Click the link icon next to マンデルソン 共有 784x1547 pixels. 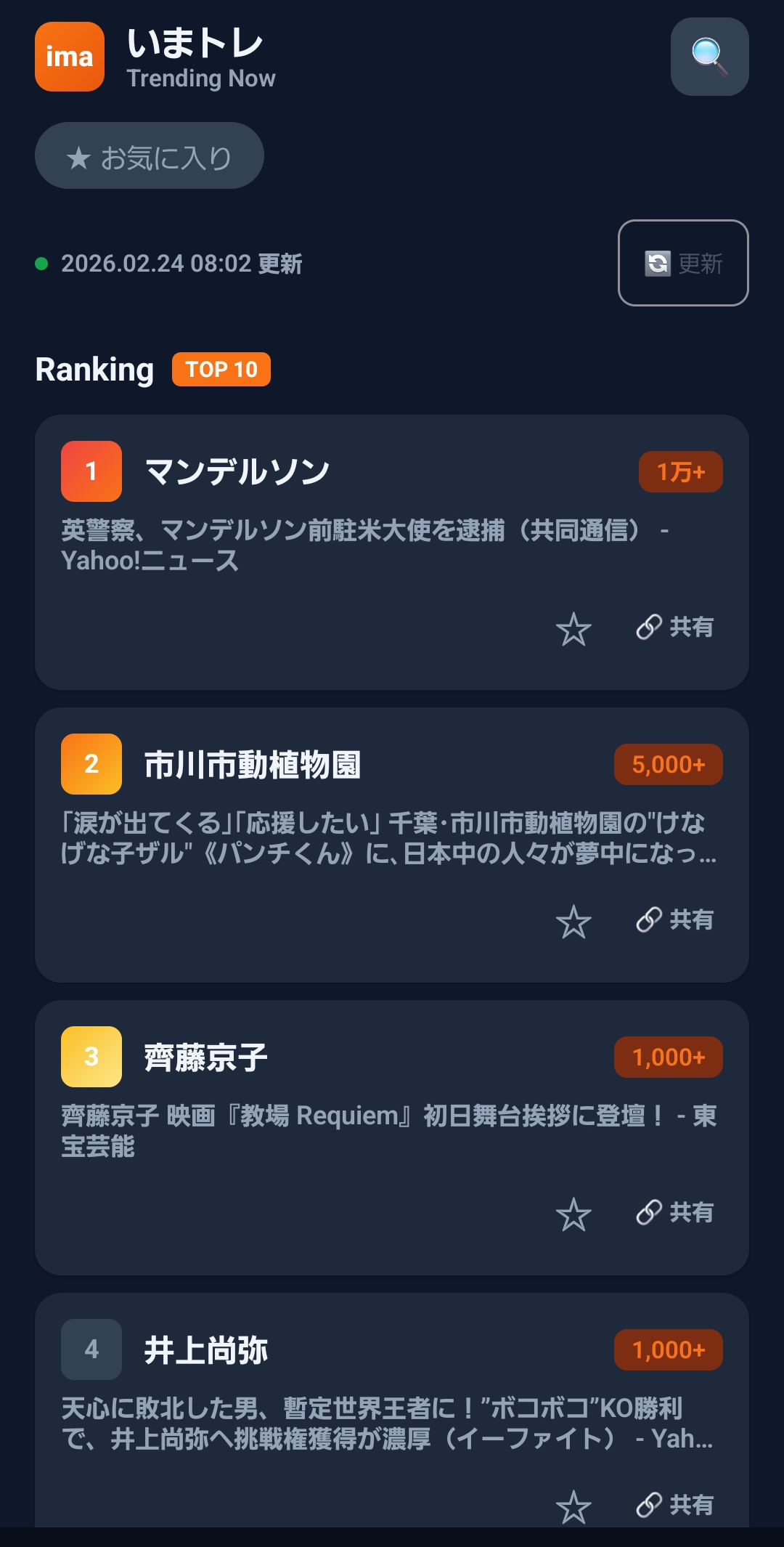pyautogui.click(x=648, y=626)
